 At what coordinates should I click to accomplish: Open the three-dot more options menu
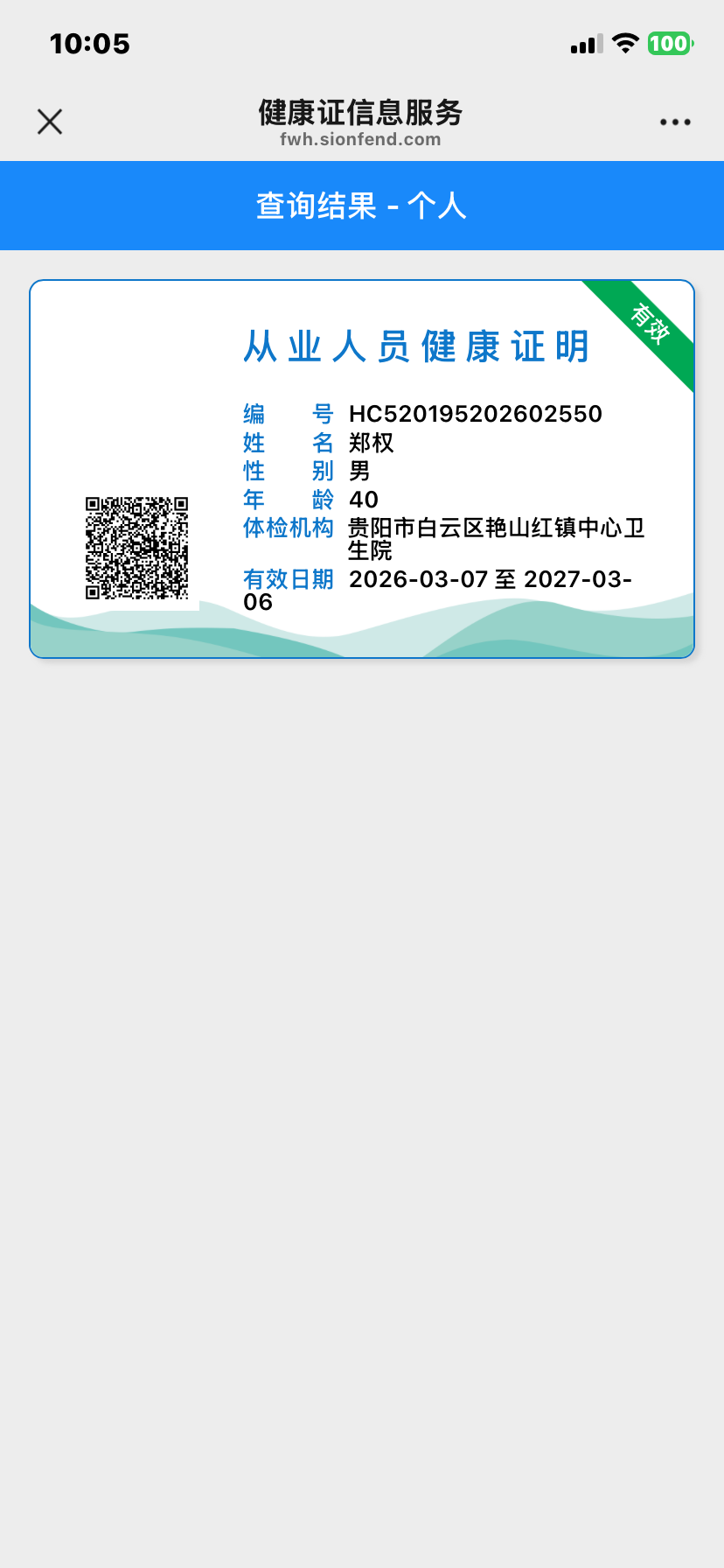675,122
